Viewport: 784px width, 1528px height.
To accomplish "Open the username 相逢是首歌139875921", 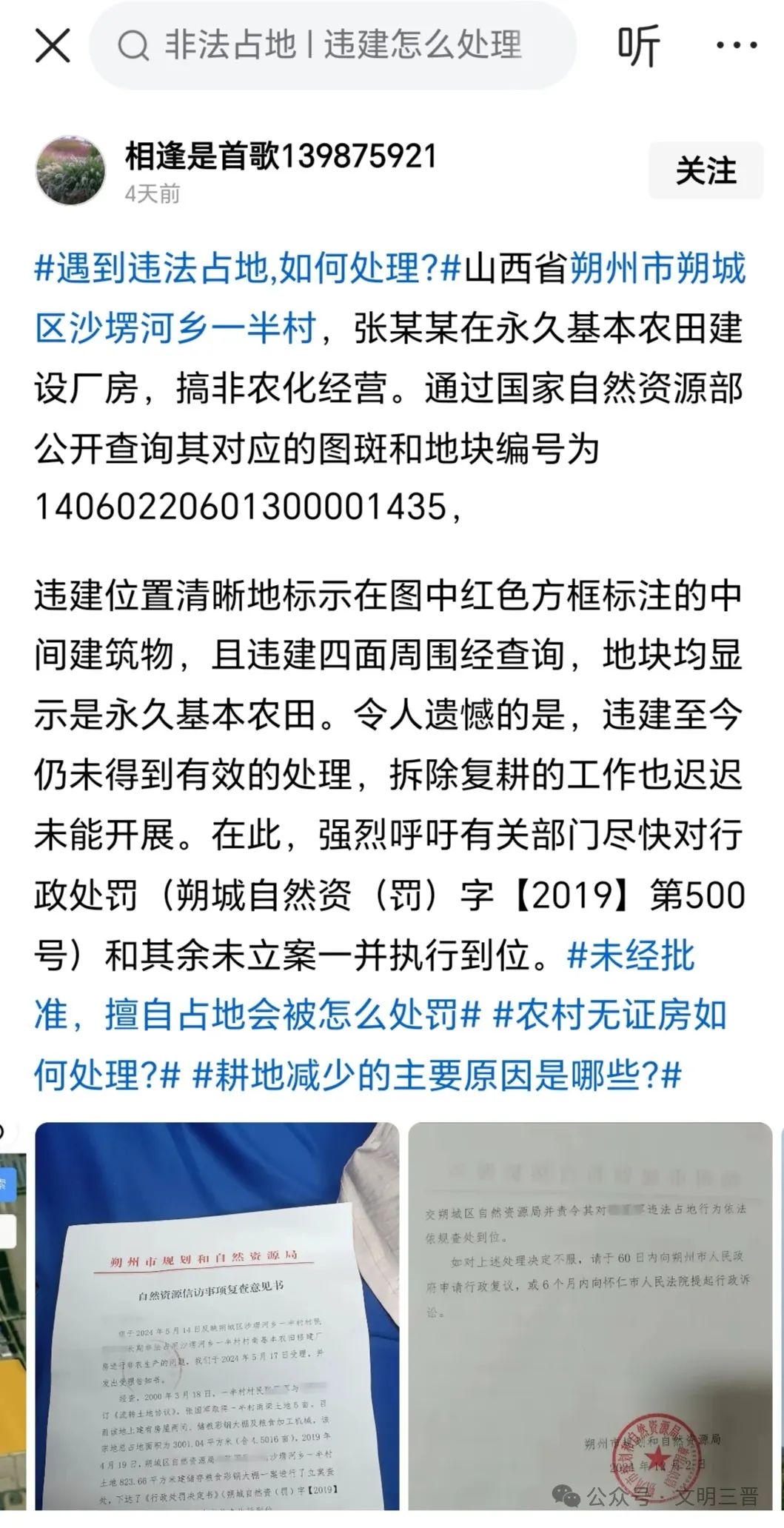I will [281, 156].
